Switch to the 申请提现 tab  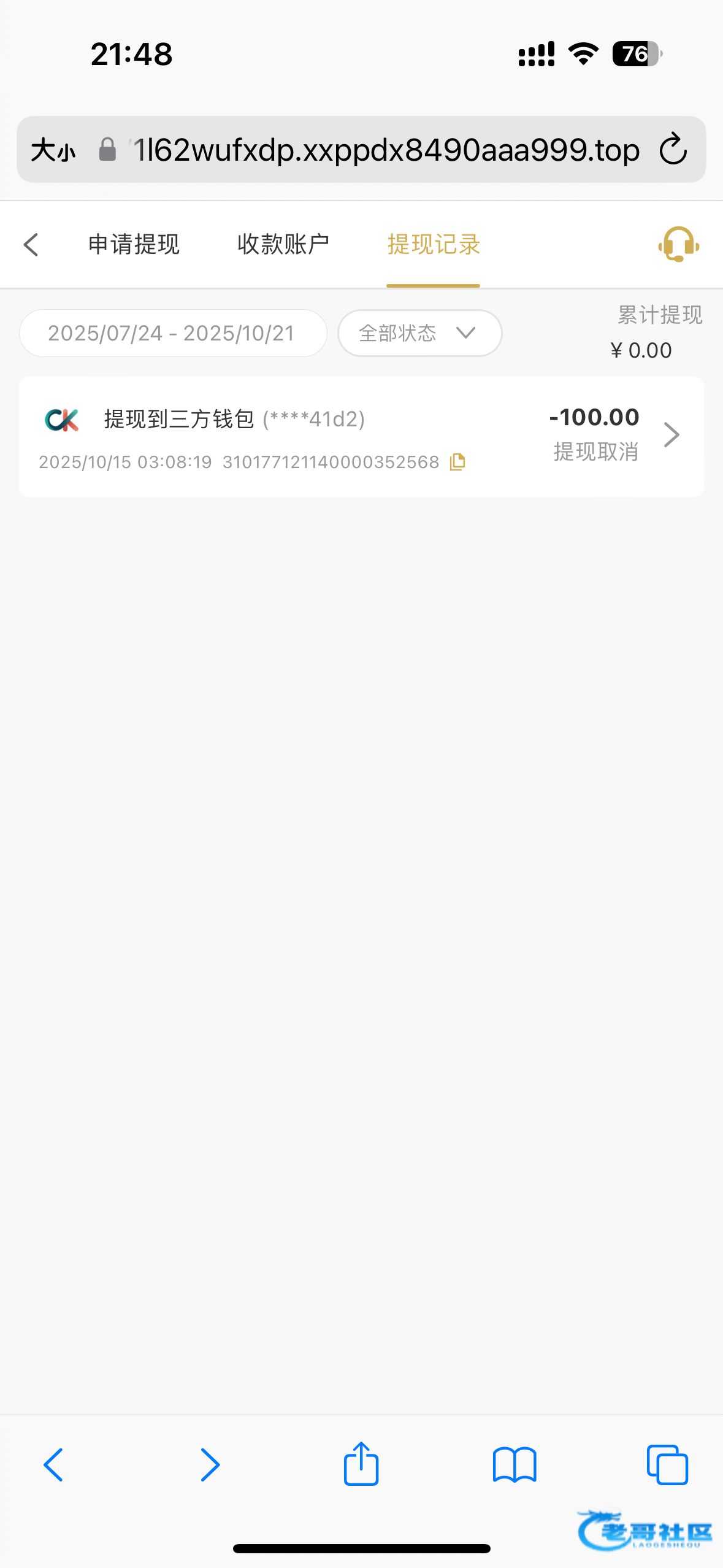pyautogui.click(x=134, y=244)
